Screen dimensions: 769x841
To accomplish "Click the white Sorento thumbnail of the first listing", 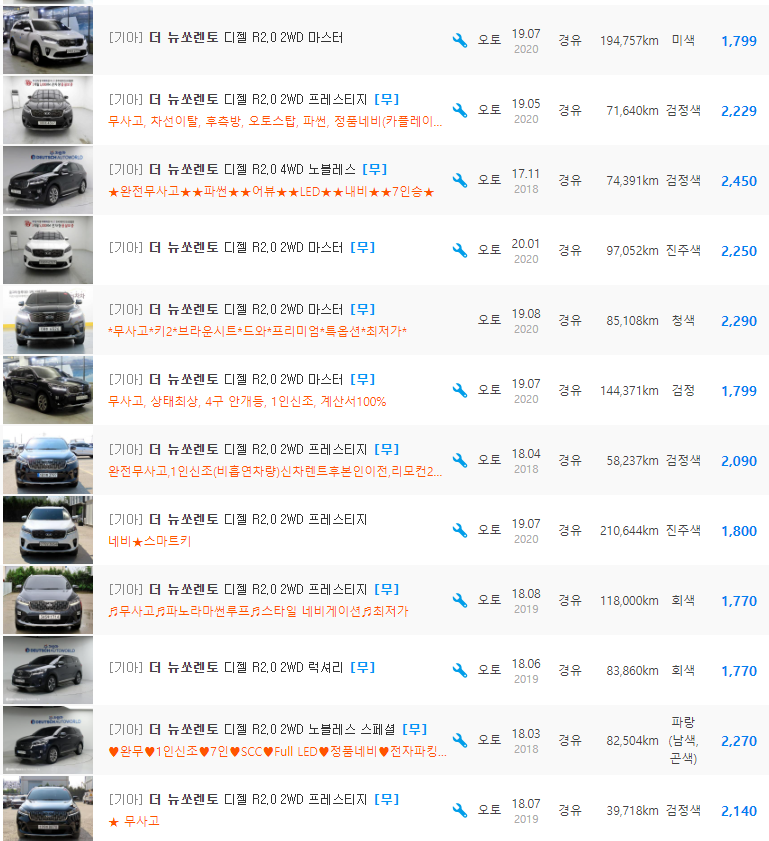I will point(47,40).
